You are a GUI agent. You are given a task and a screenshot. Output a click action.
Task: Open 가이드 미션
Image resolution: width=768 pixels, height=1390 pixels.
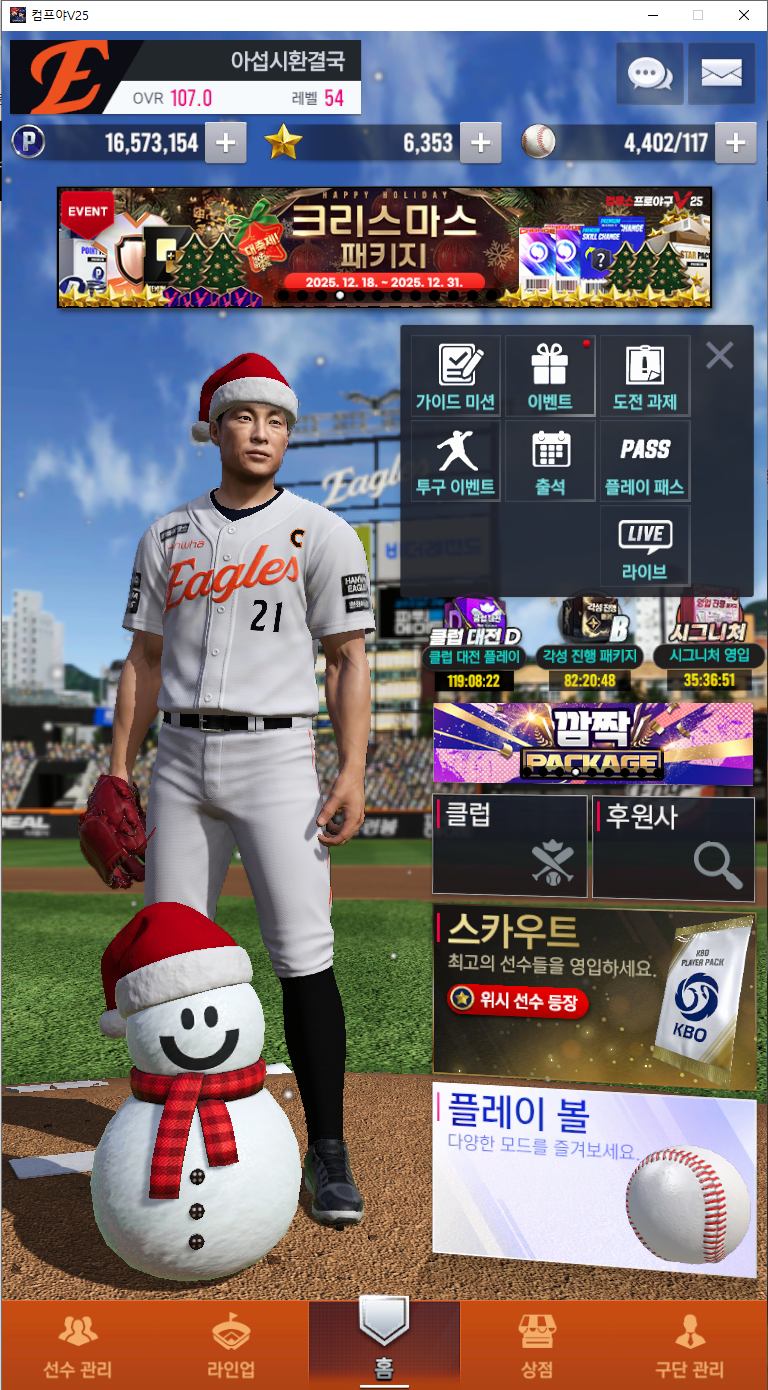click(x=455, y=376)
